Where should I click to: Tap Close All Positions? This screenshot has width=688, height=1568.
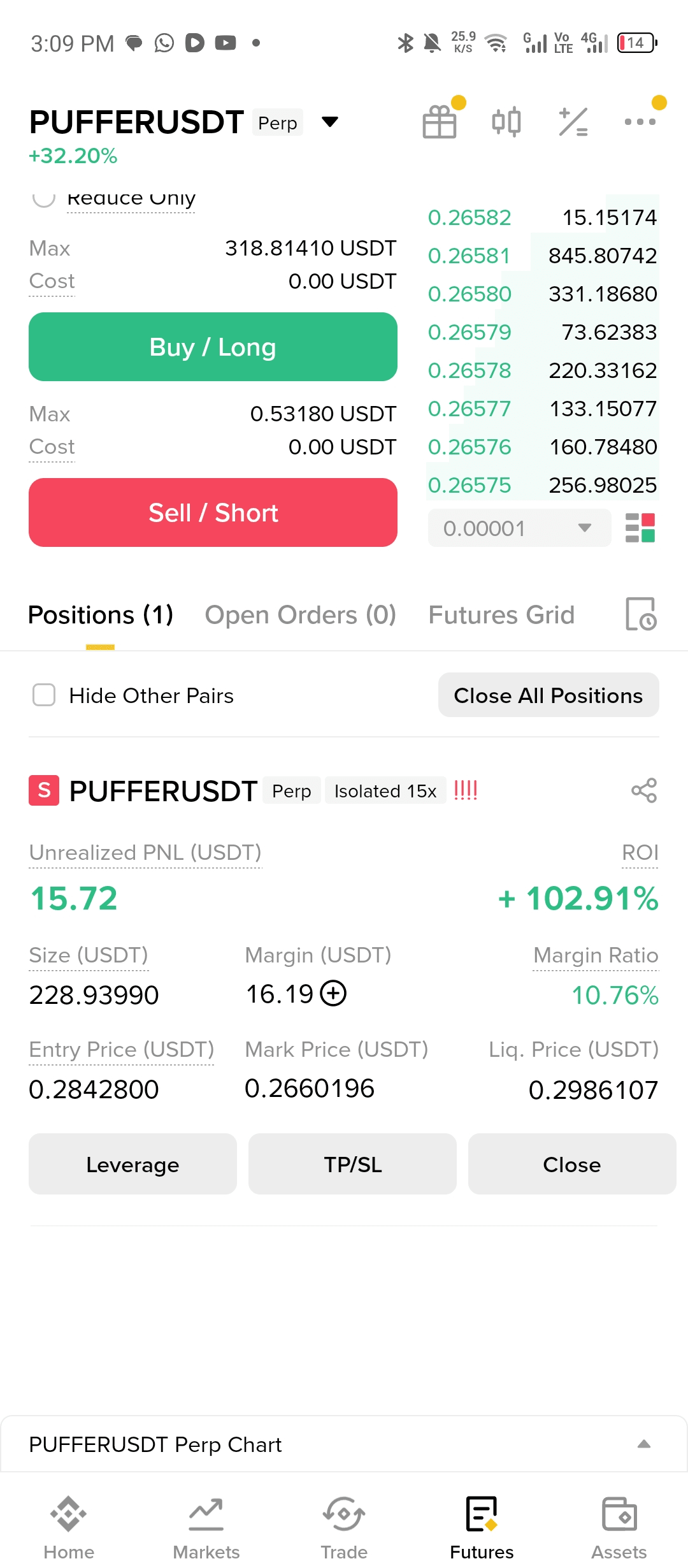(548, 695)
